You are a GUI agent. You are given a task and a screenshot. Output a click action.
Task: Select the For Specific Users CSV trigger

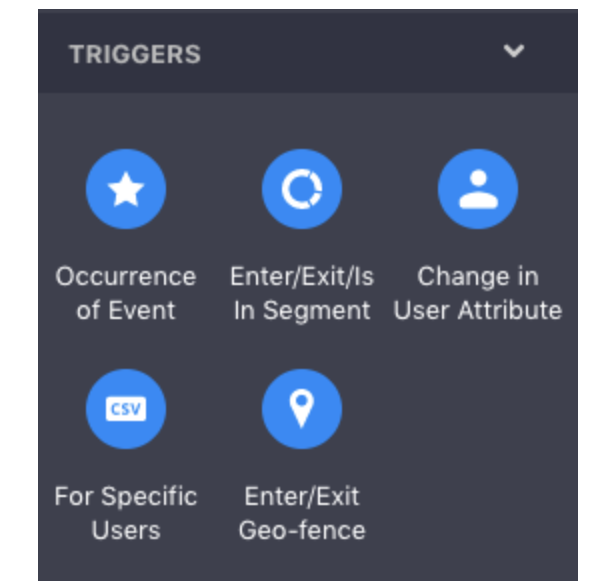125,408
